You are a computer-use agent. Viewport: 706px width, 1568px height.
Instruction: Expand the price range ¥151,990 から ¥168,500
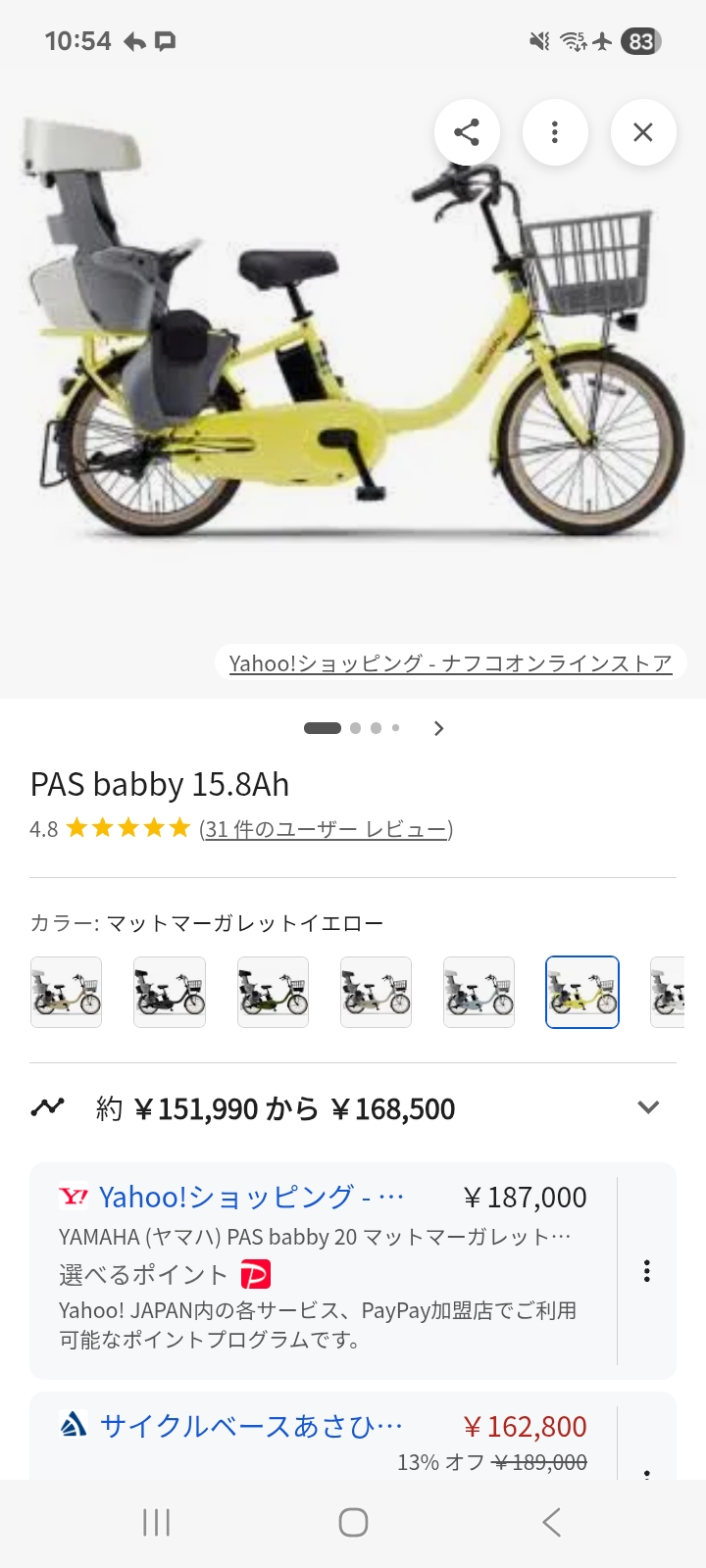click(x=647, y=1108)
